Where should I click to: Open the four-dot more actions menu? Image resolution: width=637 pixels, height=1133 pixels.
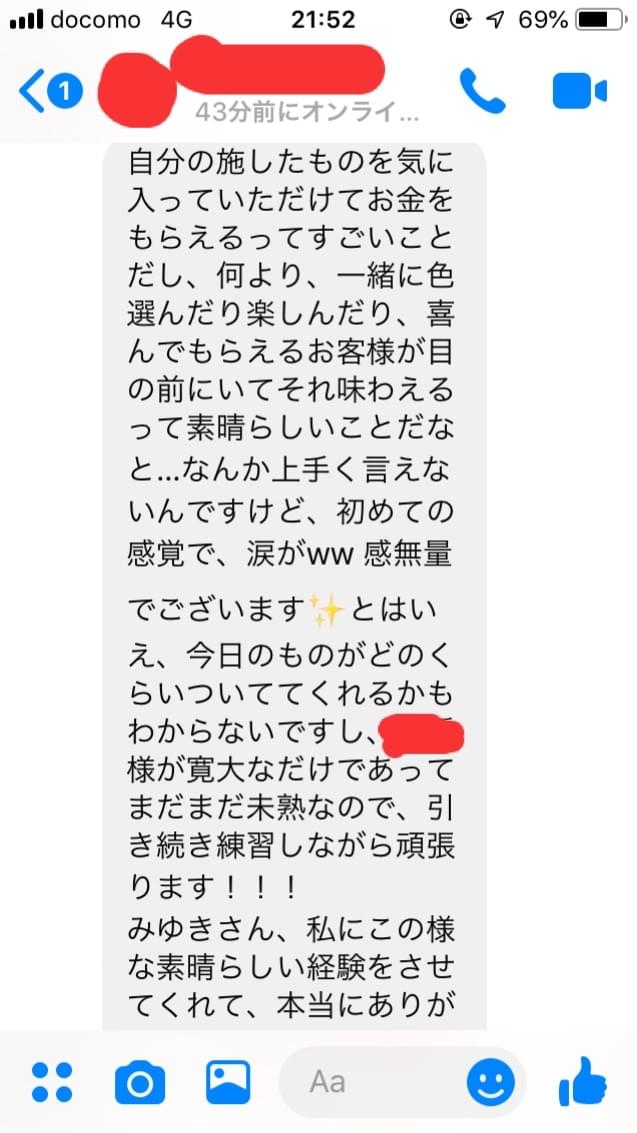tap(52, 1082)
